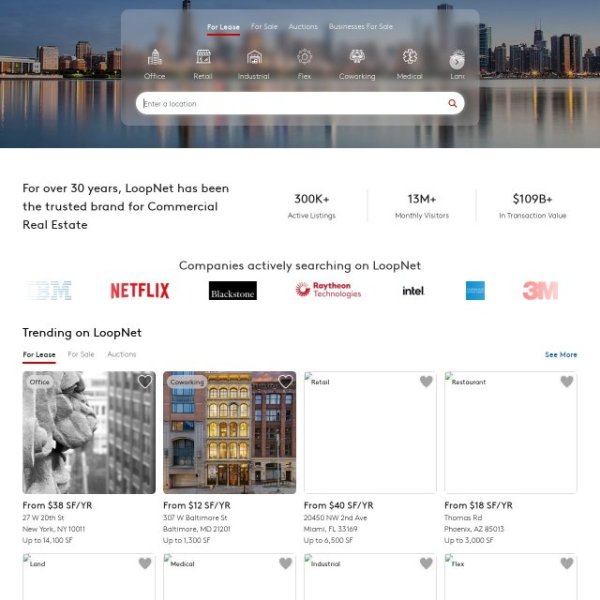600x600 pixels.
Task: Favorite the 27 W 20th St listing
Action: (145, 382)
